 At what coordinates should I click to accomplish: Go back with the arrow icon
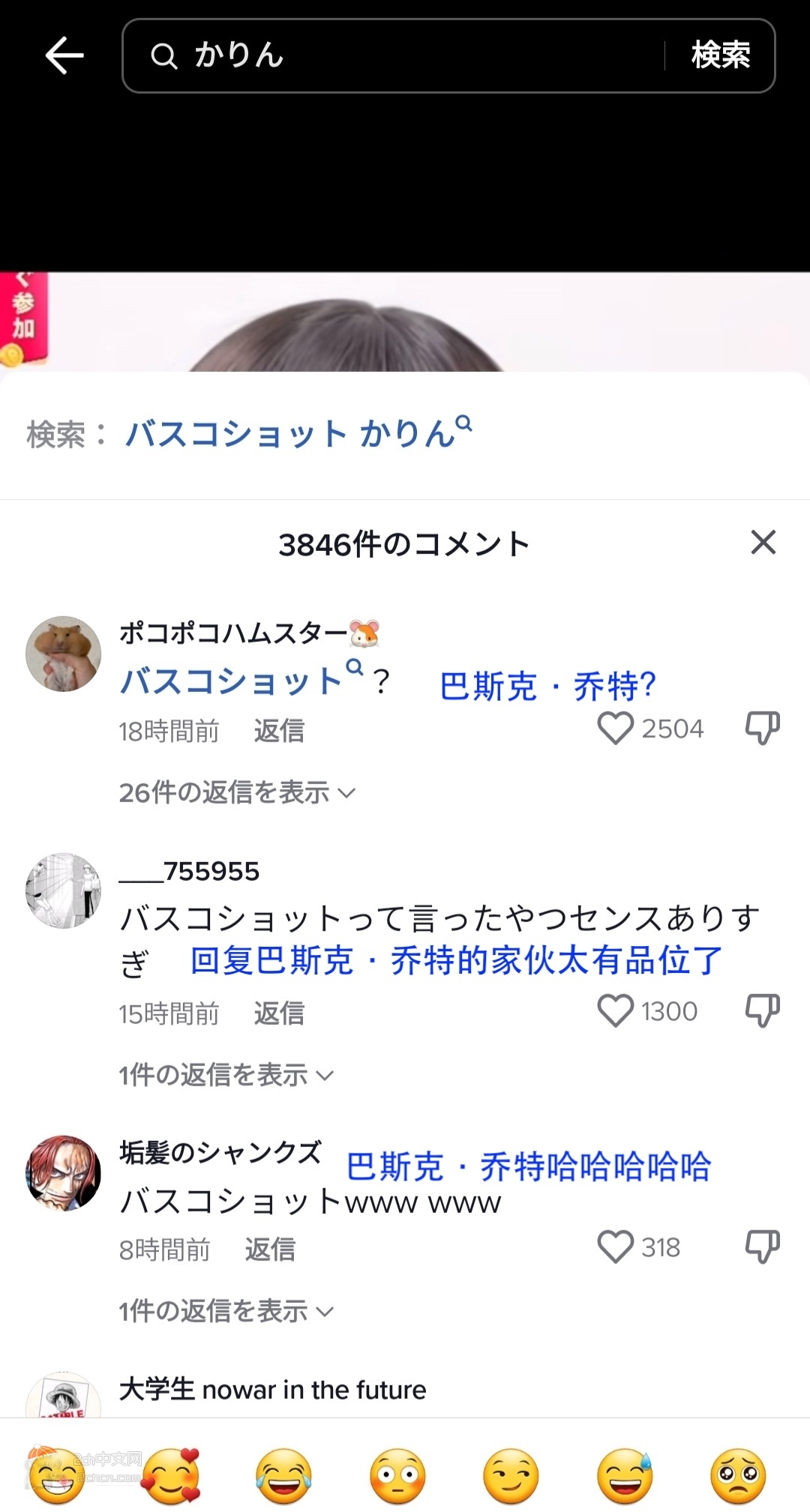point(64,56)
